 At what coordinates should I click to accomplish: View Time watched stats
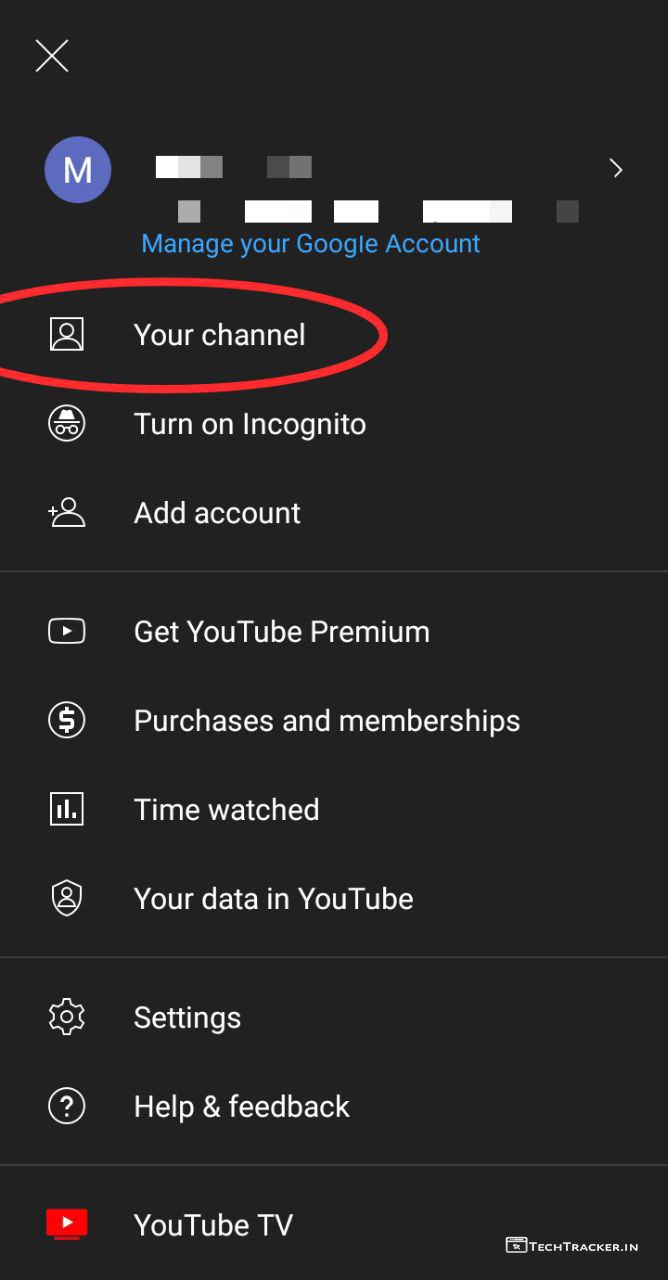226,810
